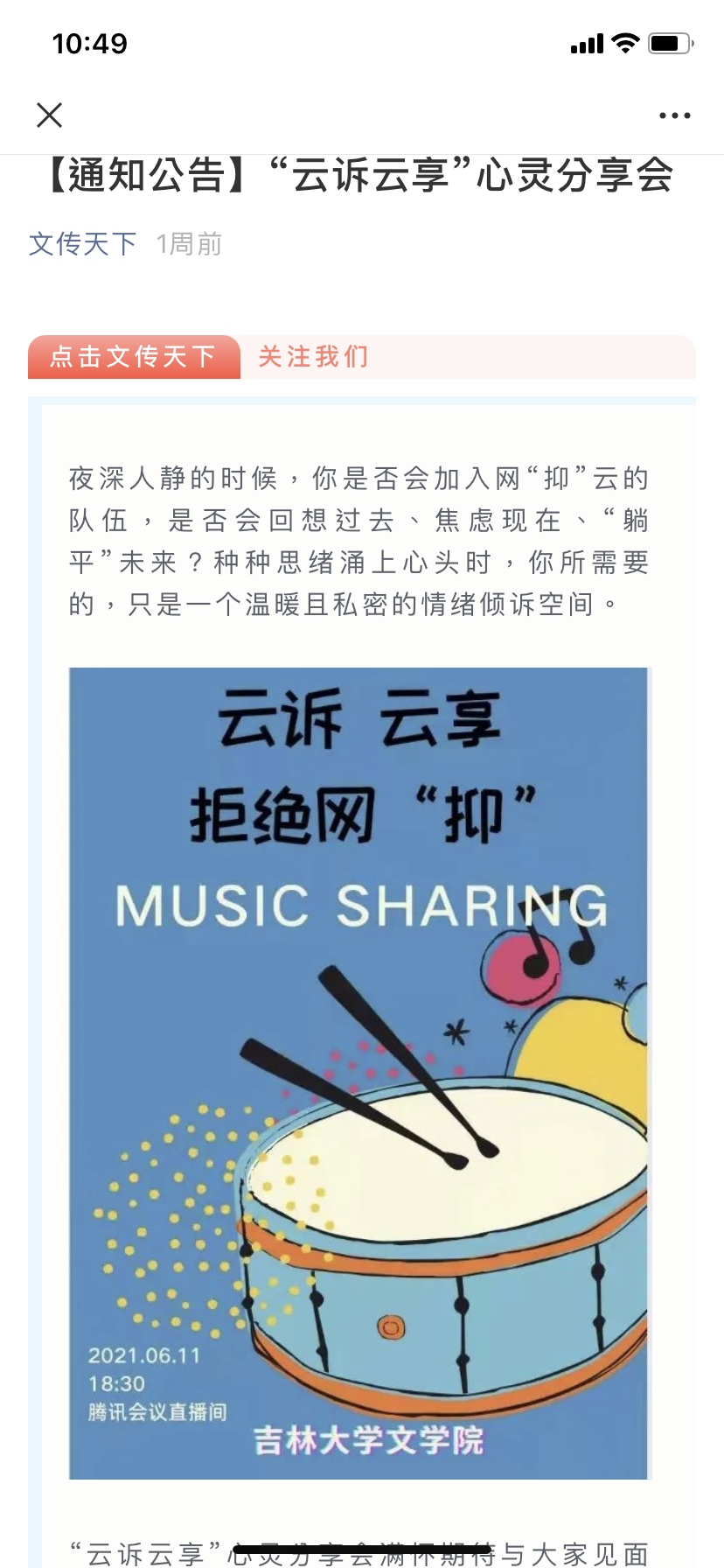The width and height of the screenshot is (724, 1568).
Task: Open the 文传天下 account link
Action: (x=83, y=243)
